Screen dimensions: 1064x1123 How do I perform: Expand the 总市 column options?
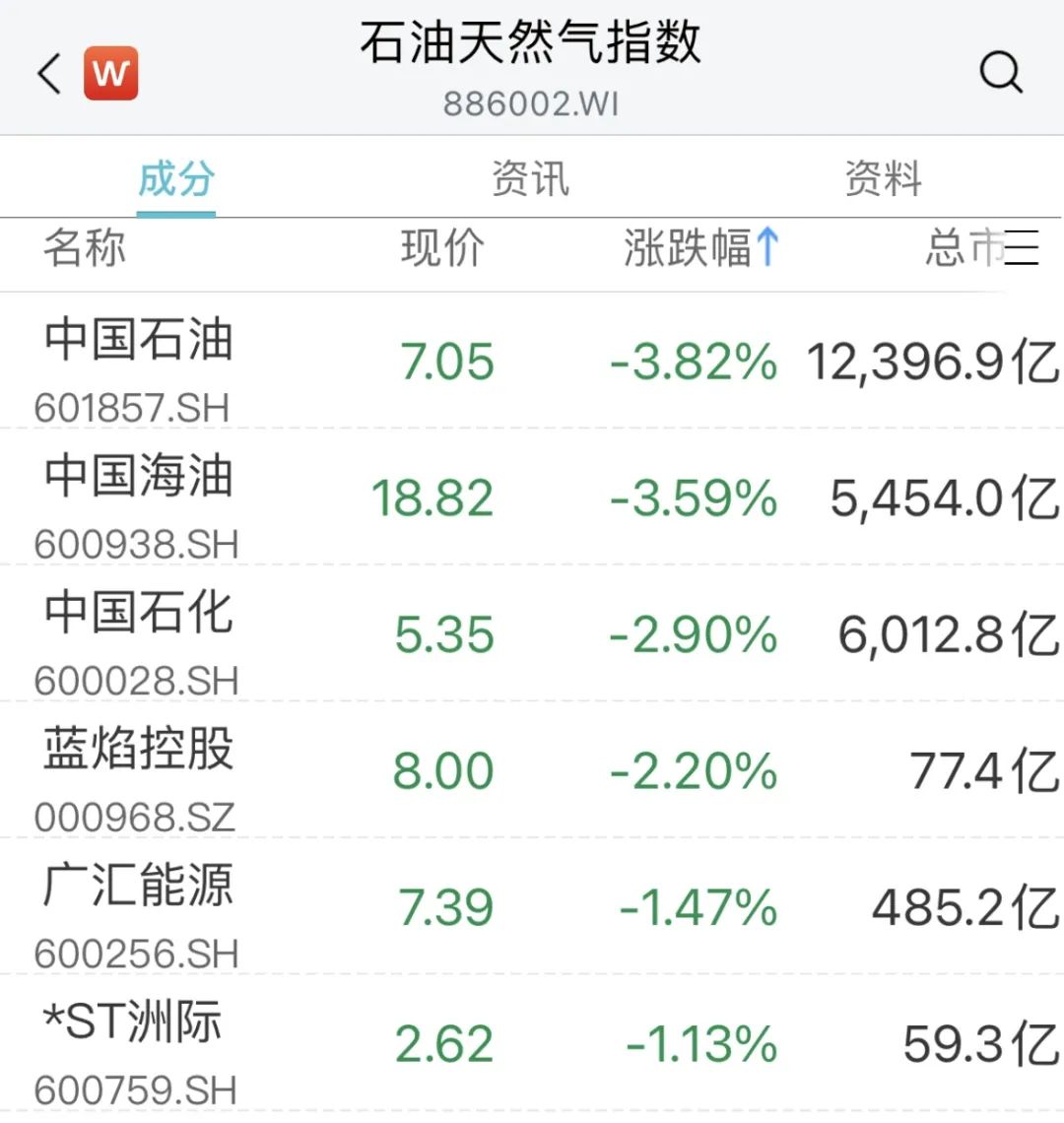[x=961, y=249]
